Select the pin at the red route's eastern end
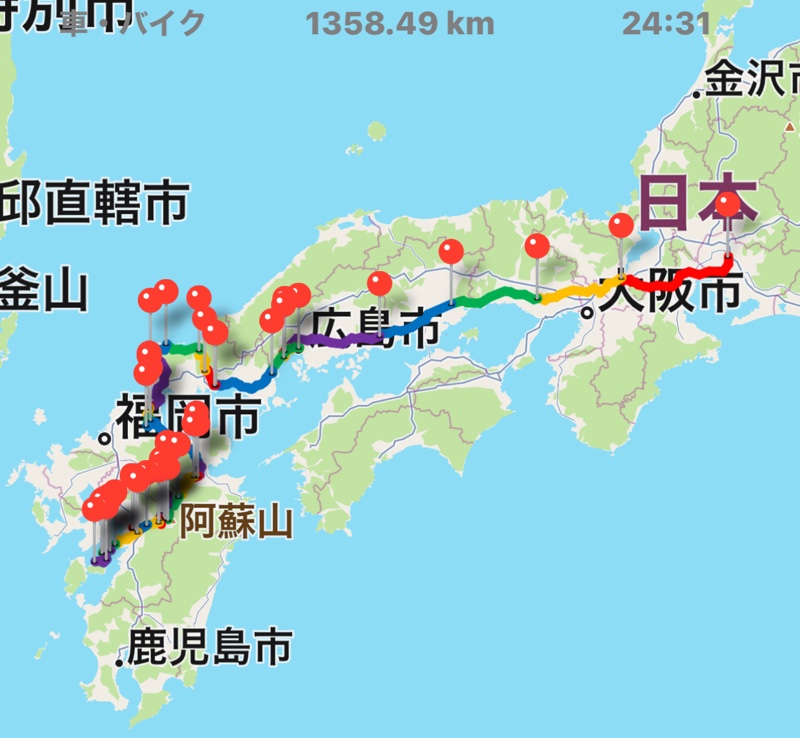 [x=728, y=206]
